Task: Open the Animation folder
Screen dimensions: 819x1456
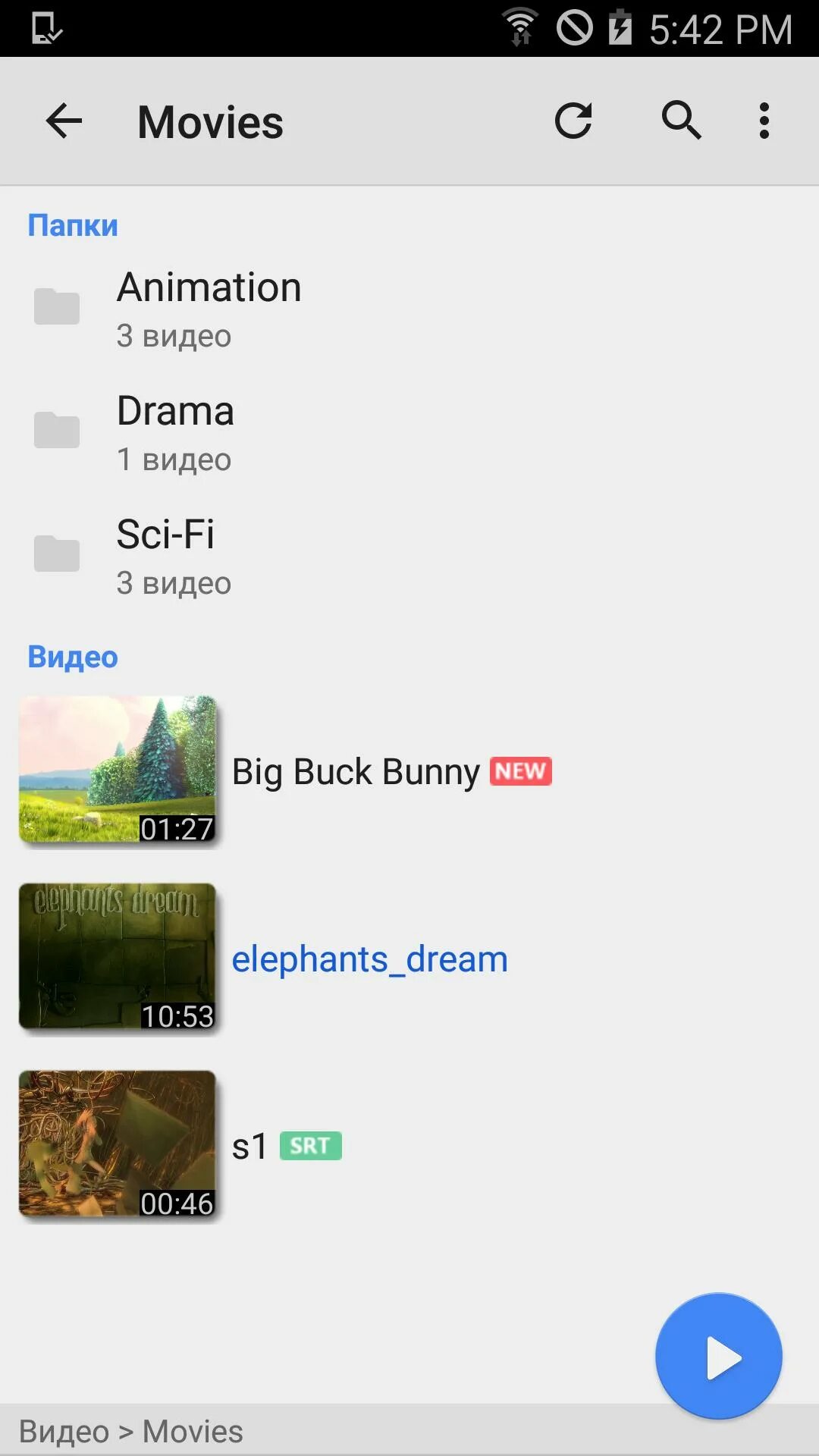Action: click(209, 307)
